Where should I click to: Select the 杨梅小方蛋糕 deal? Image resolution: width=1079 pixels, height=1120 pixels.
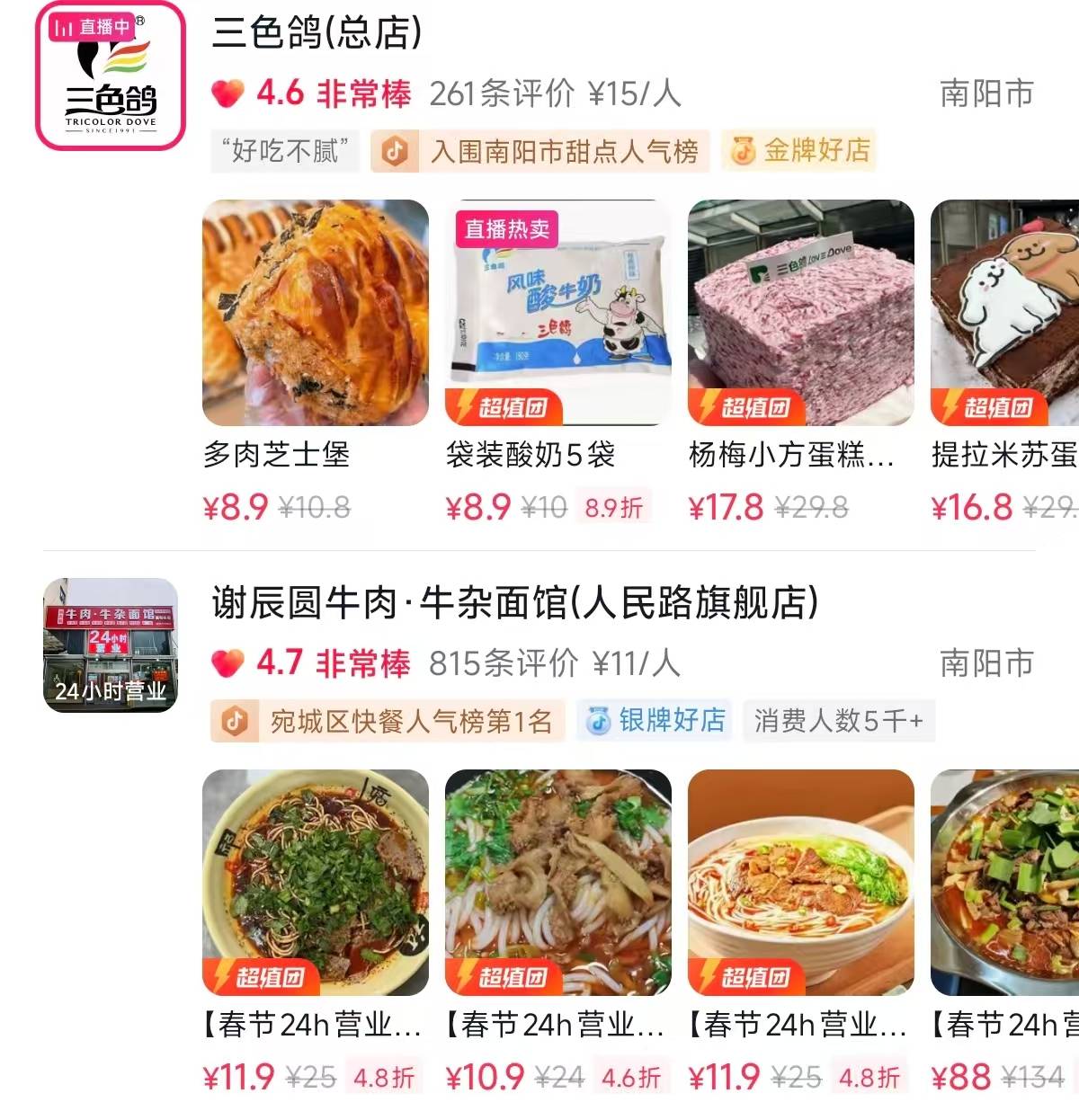[800, 313]
